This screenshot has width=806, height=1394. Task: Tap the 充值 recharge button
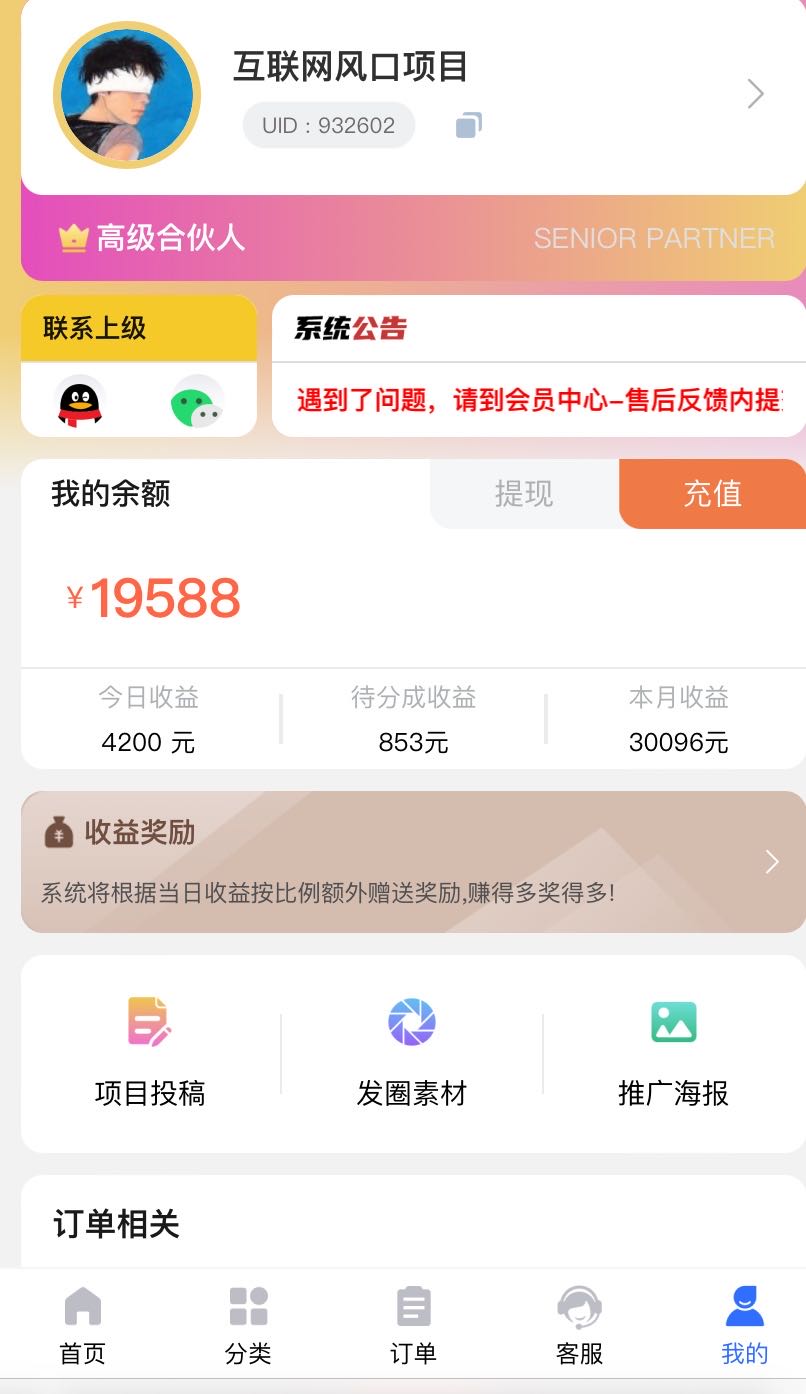[x=712, y=493]
